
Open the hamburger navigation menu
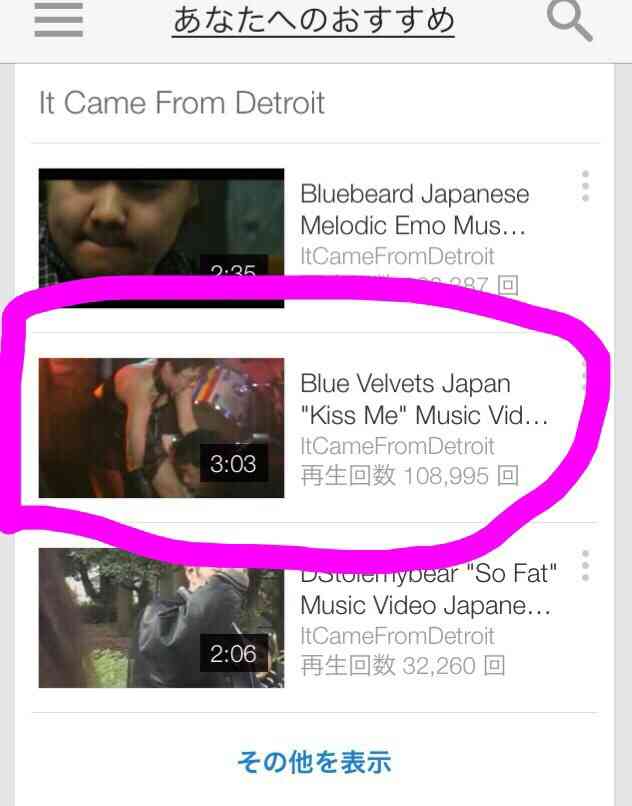coord(59,20)
